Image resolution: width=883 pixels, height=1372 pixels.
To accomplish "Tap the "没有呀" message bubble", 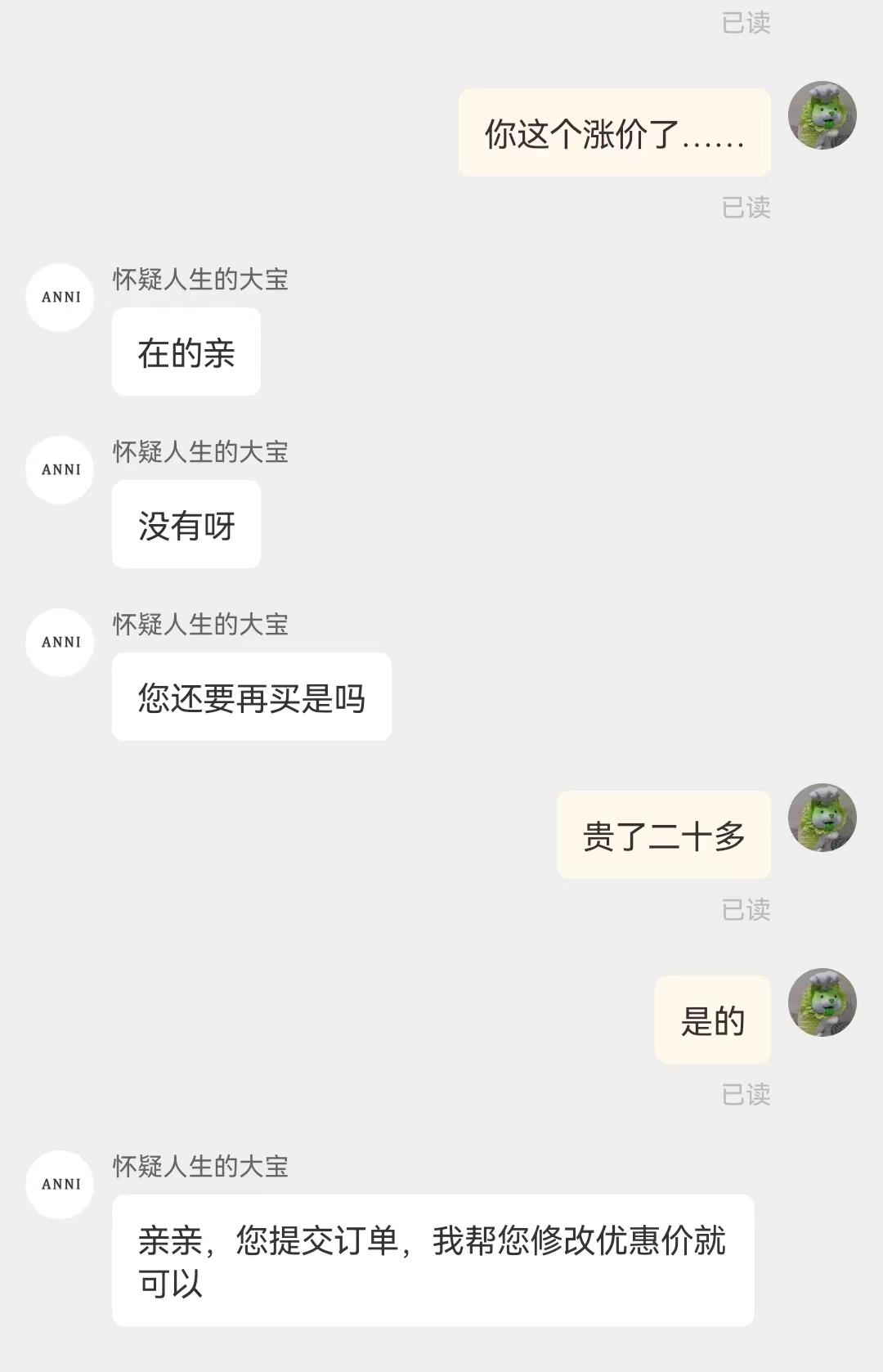I will tap(186, 522).
